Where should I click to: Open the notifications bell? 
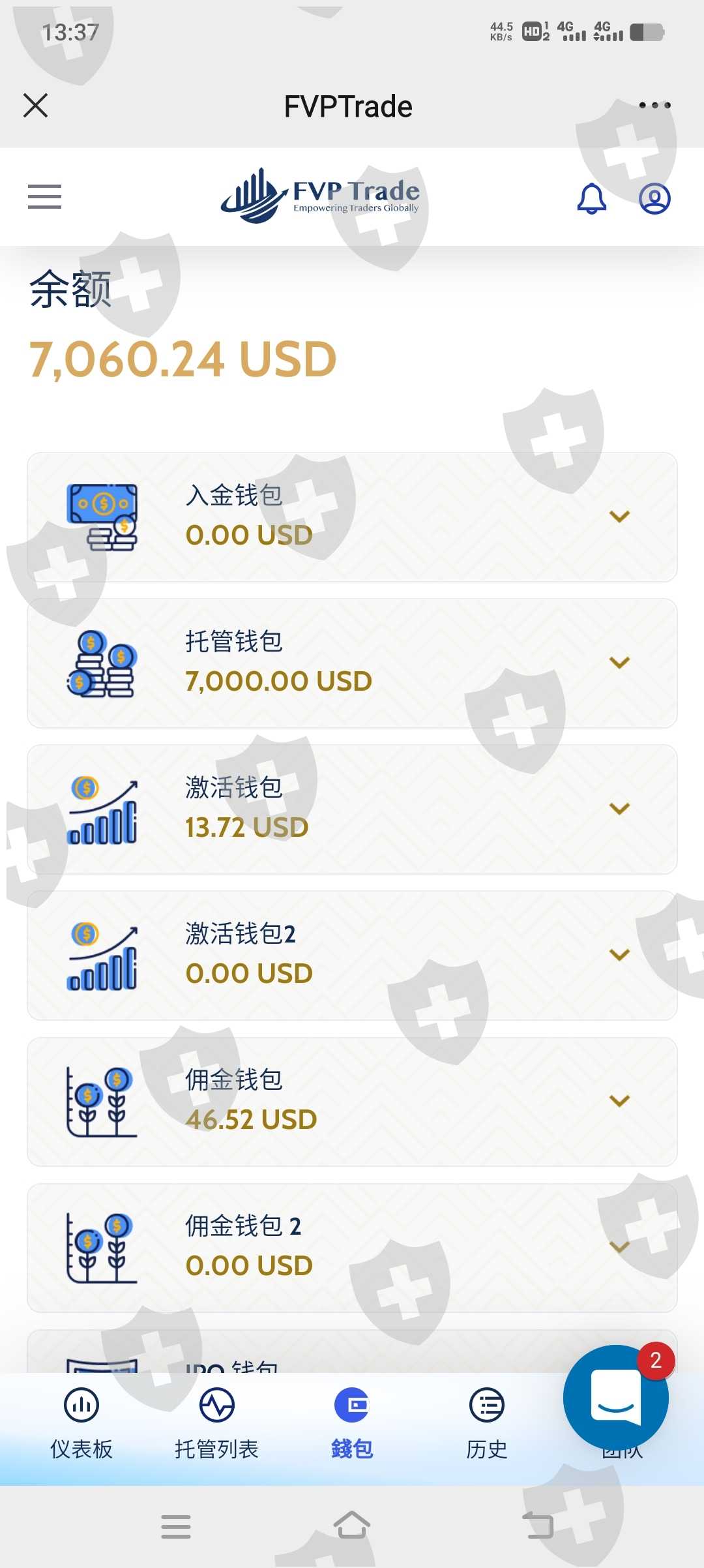(x=591, y=198)
